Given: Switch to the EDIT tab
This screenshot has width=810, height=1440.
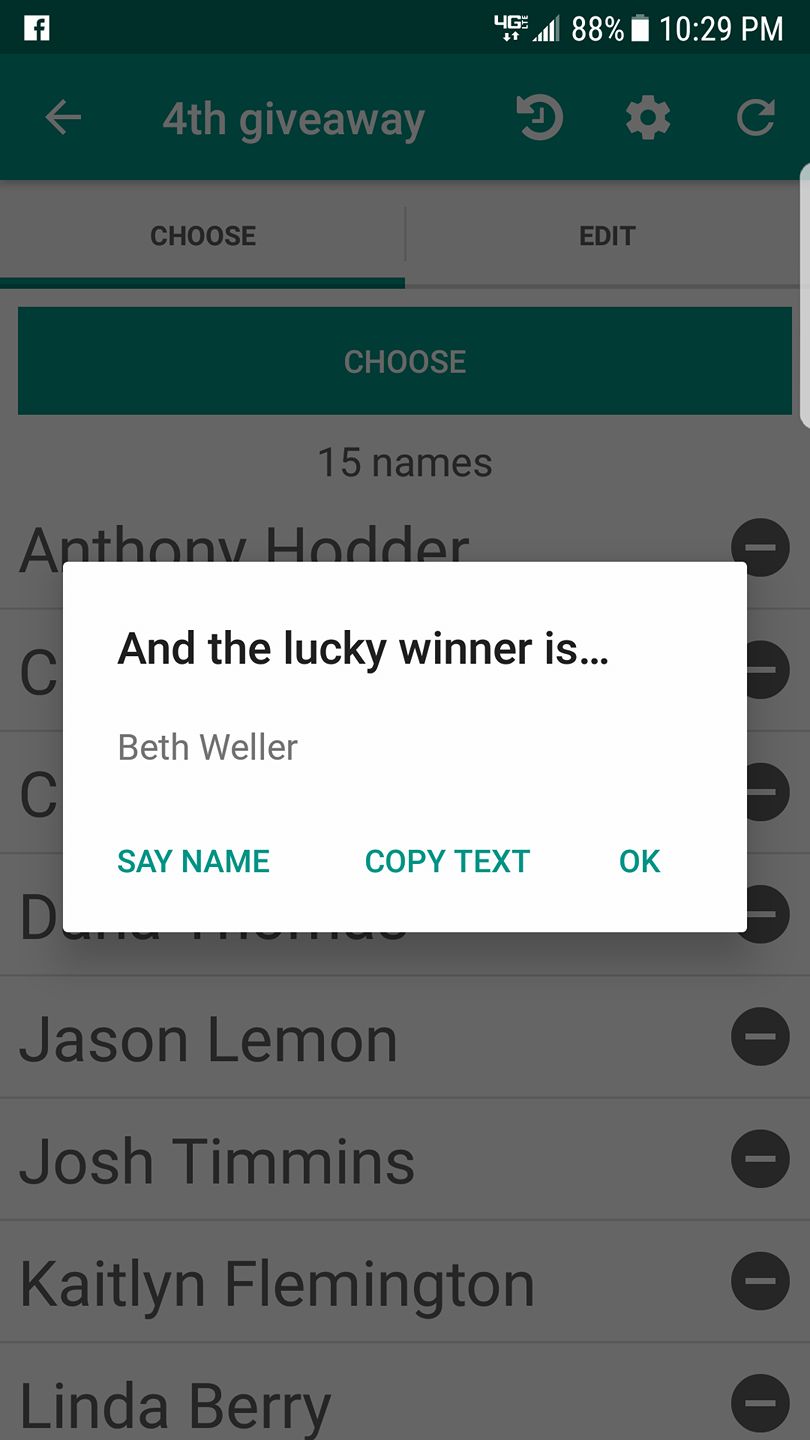Looking at the screenshot, I should click(607, 236).
